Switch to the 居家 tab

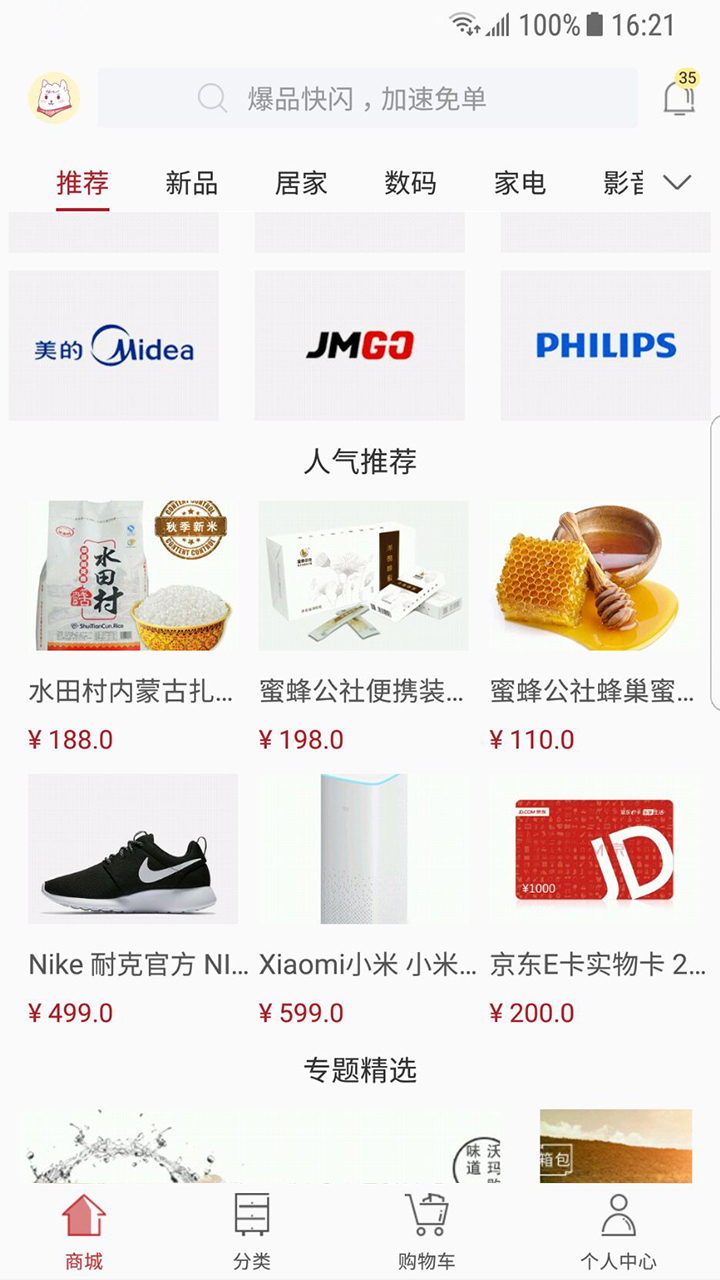click(301, 184)
